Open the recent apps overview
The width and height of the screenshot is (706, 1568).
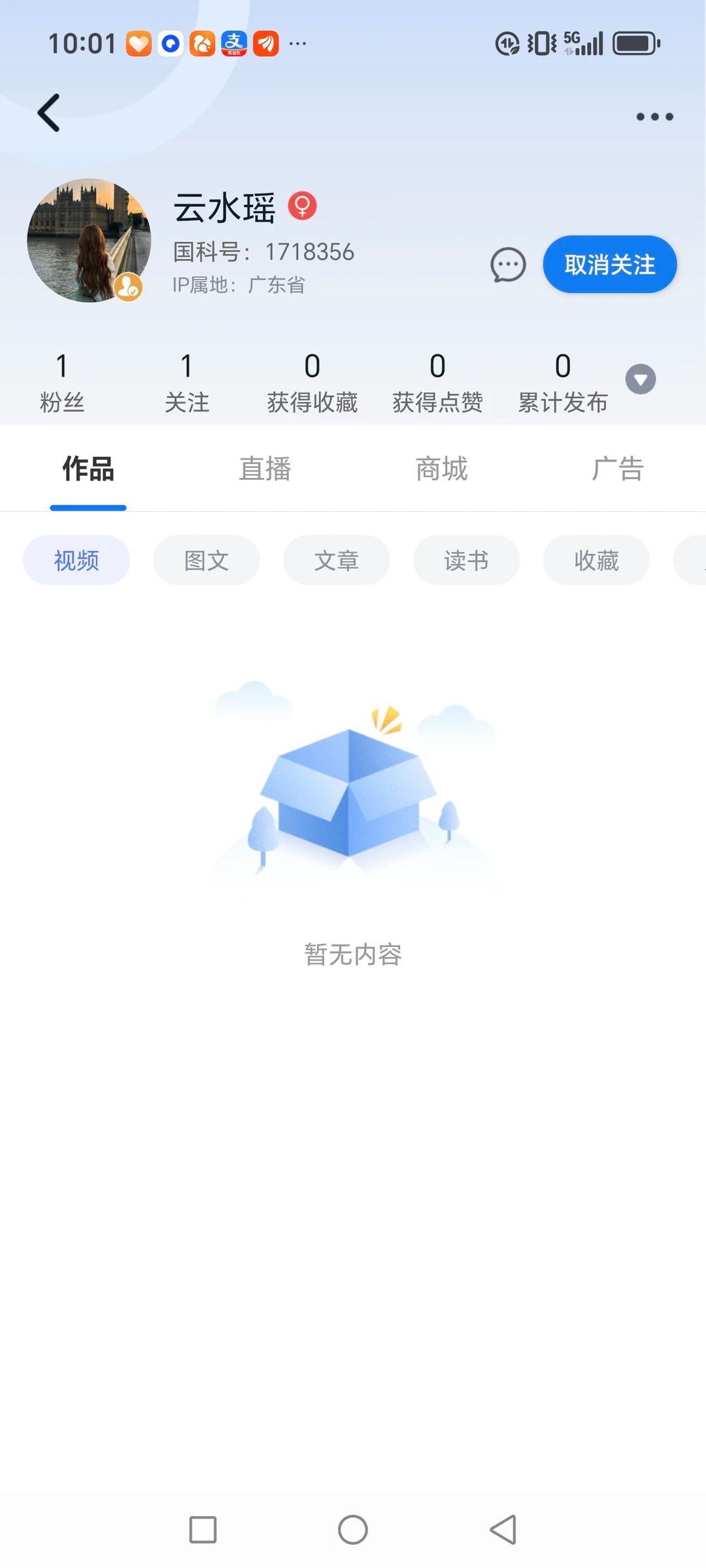pos(203,1530)
